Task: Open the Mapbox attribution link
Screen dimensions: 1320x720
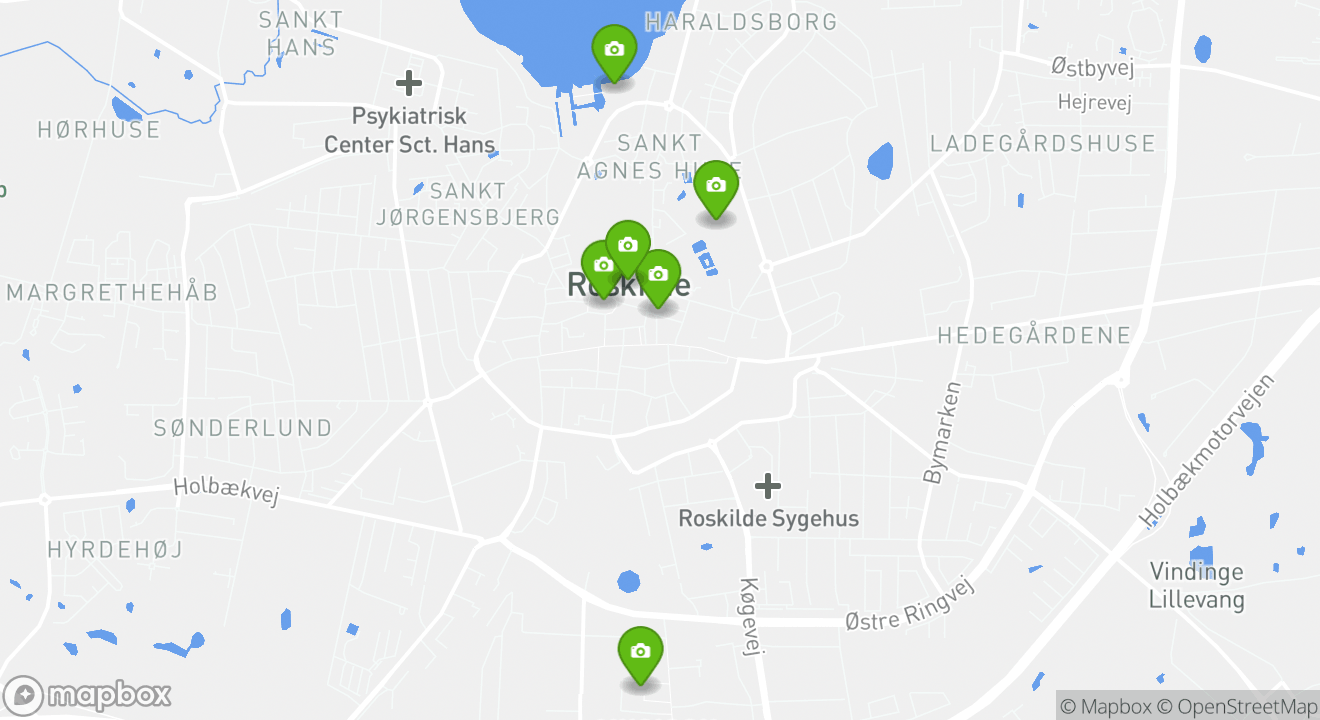Action: (x=1105, y=706)
